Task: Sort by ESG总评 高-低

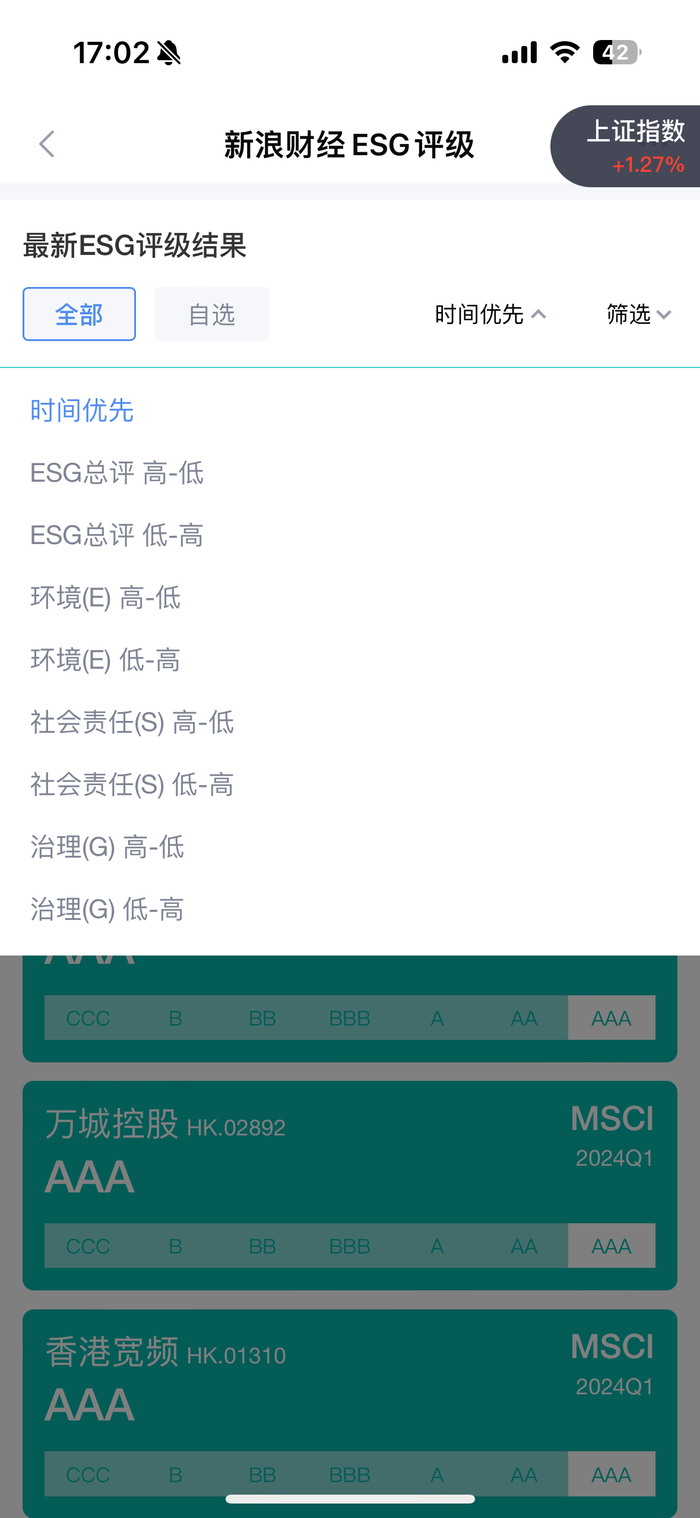Action: point(117,472)
